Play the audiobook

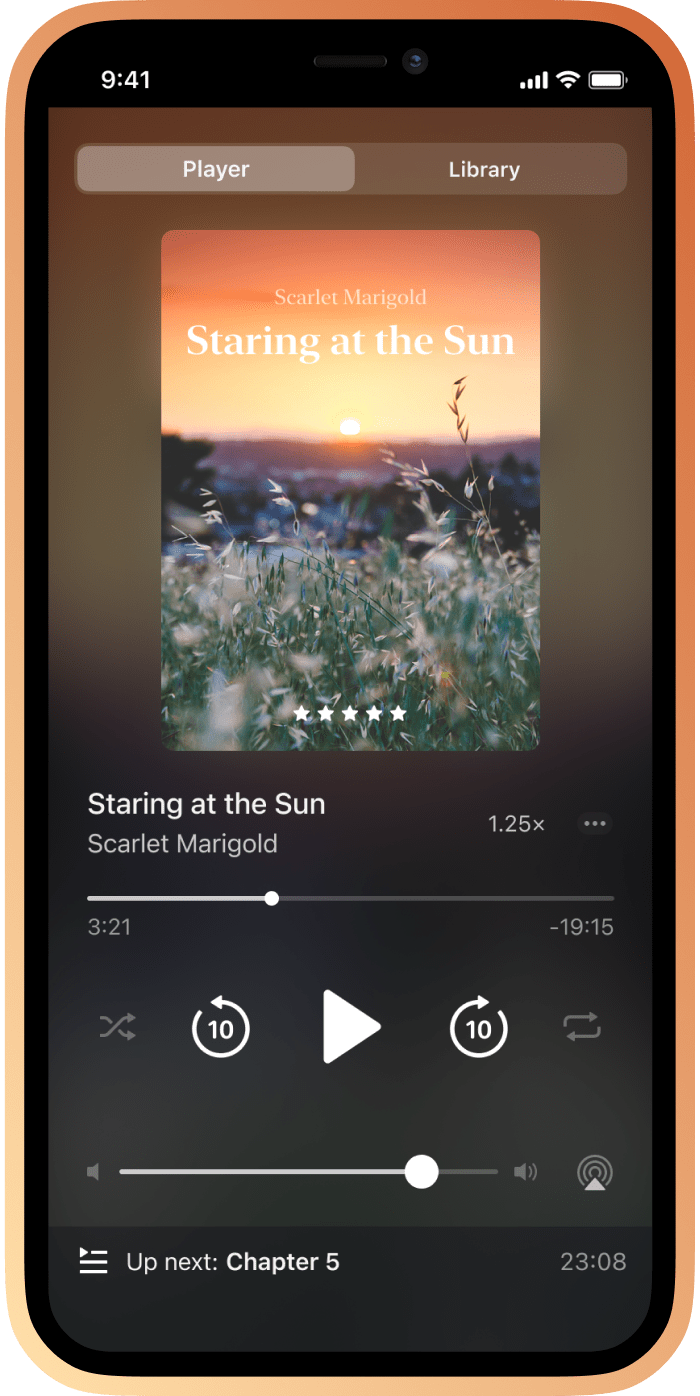351,1026
